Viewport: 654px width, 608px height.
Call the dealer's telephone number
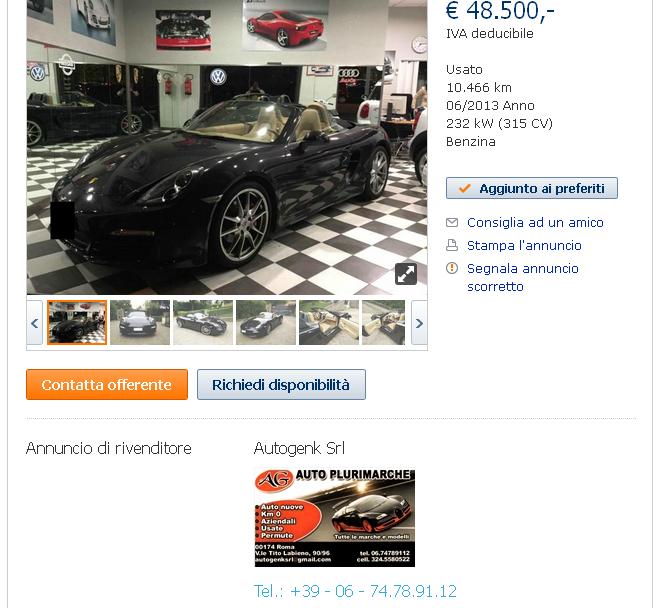(x=355, y=591)
